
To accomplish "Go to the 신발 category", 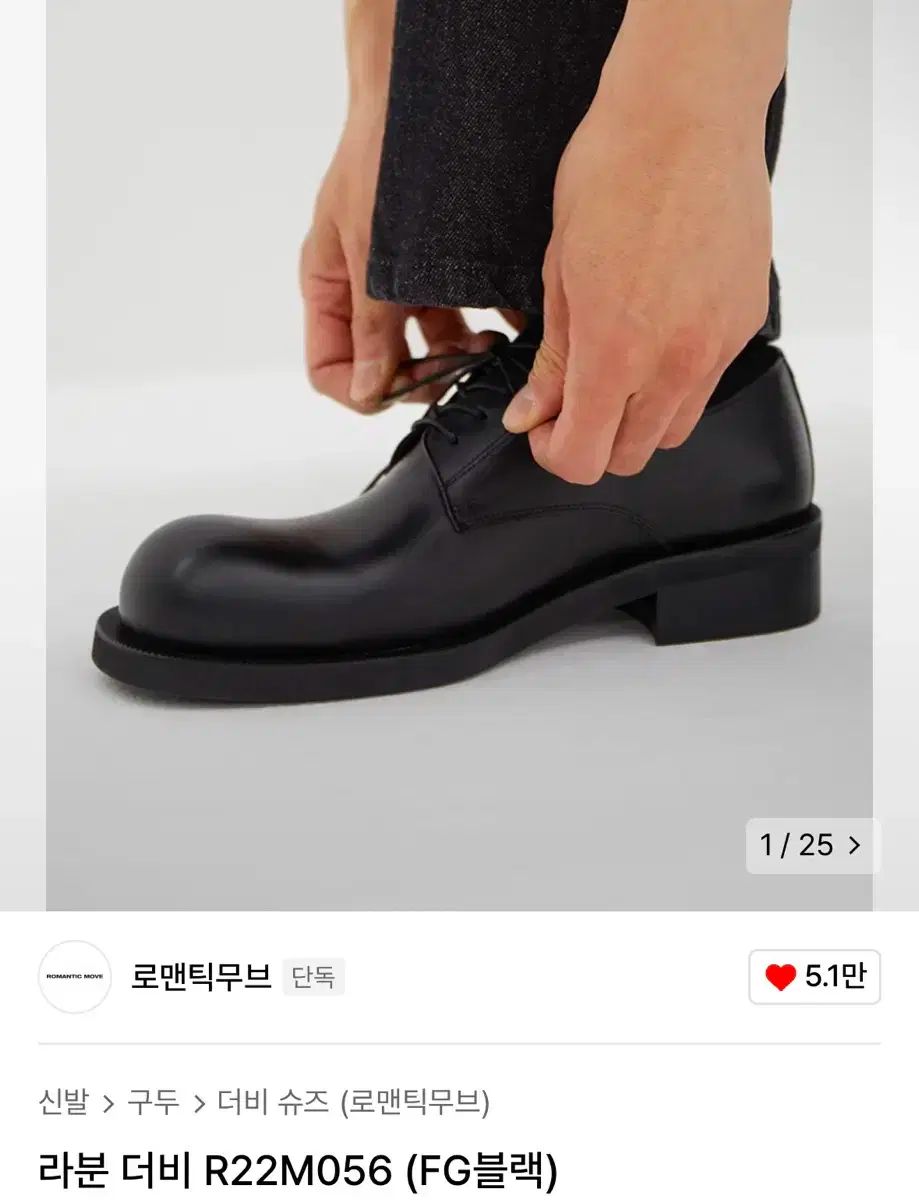I will tap(64, 1103).
